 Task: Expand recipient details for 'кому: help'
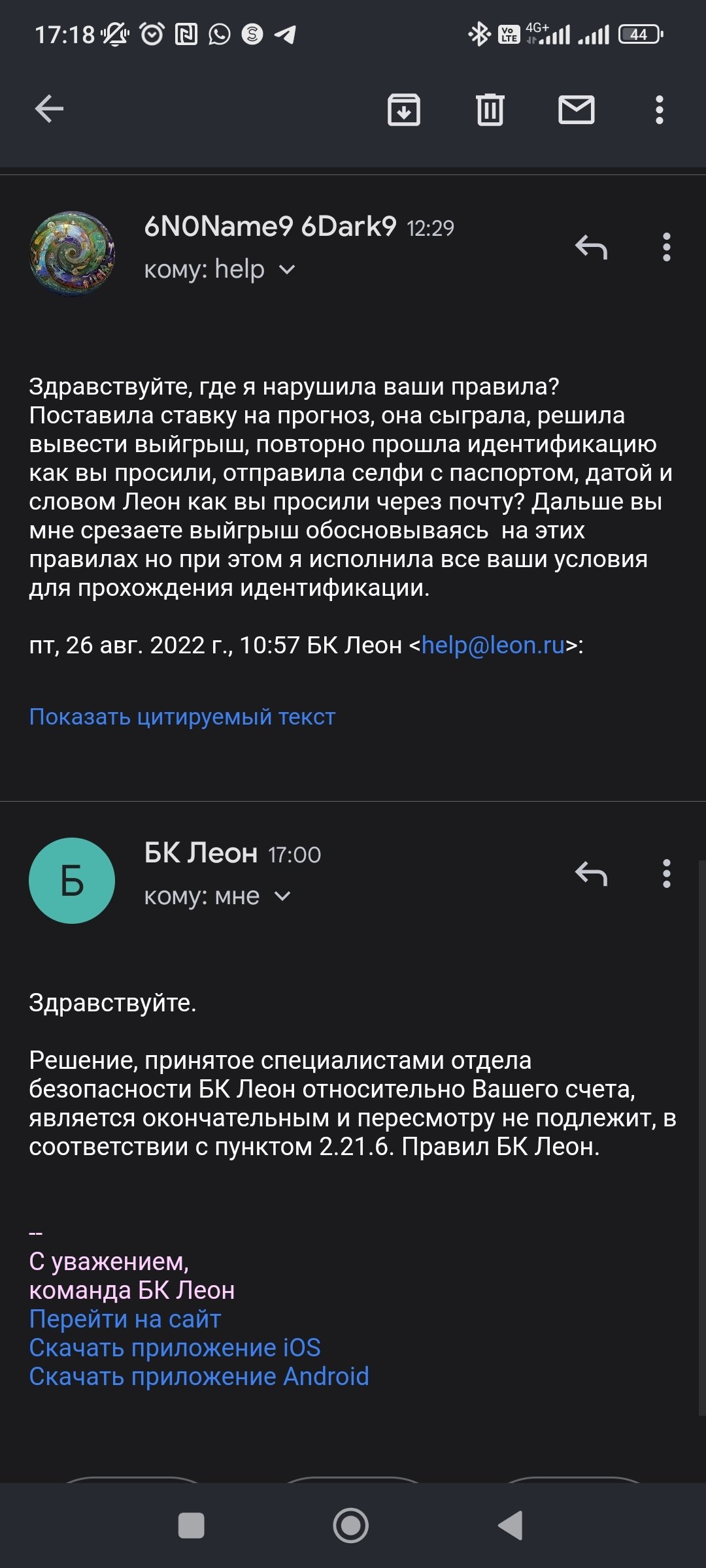coord(287,269)
